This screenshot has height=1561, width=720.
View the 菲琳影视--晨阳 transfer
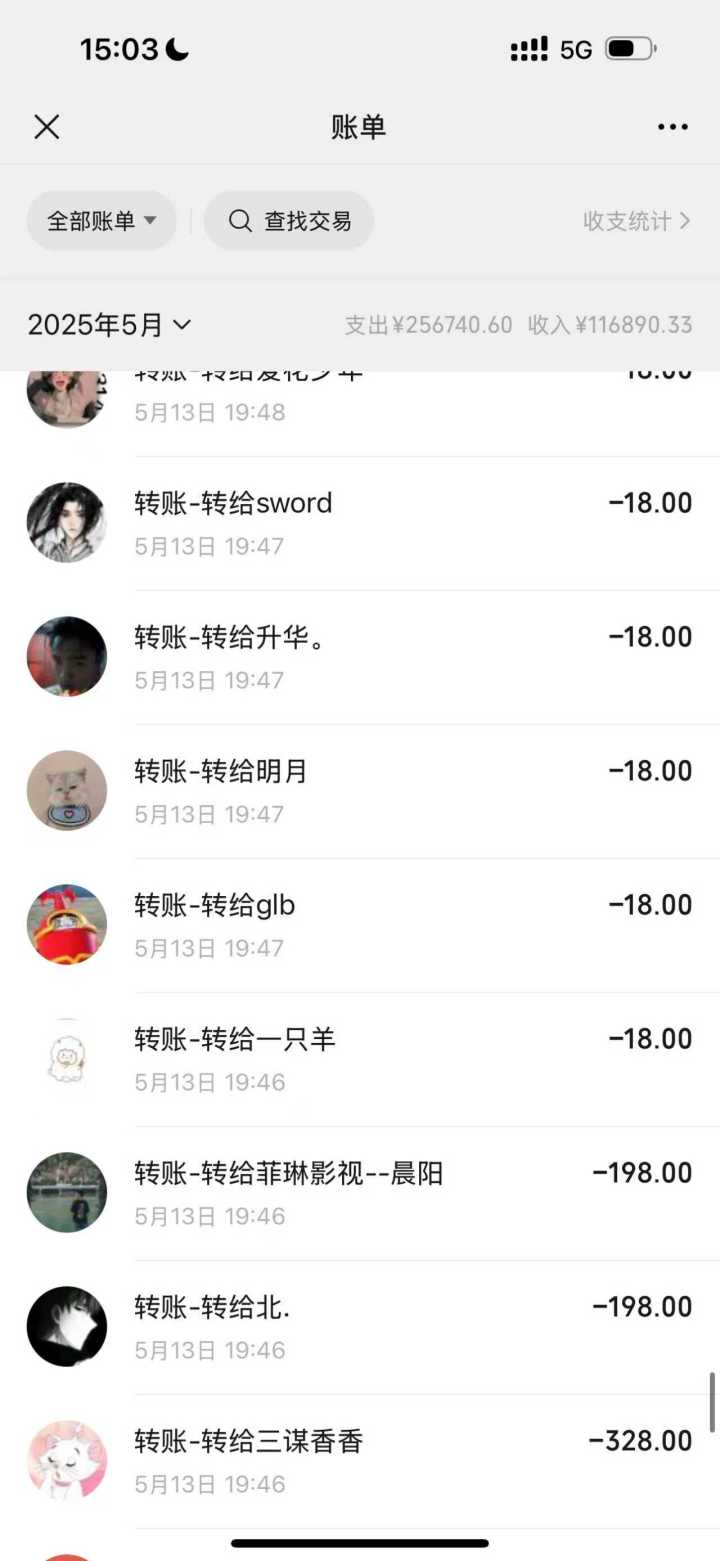(x=360, y=1193)
